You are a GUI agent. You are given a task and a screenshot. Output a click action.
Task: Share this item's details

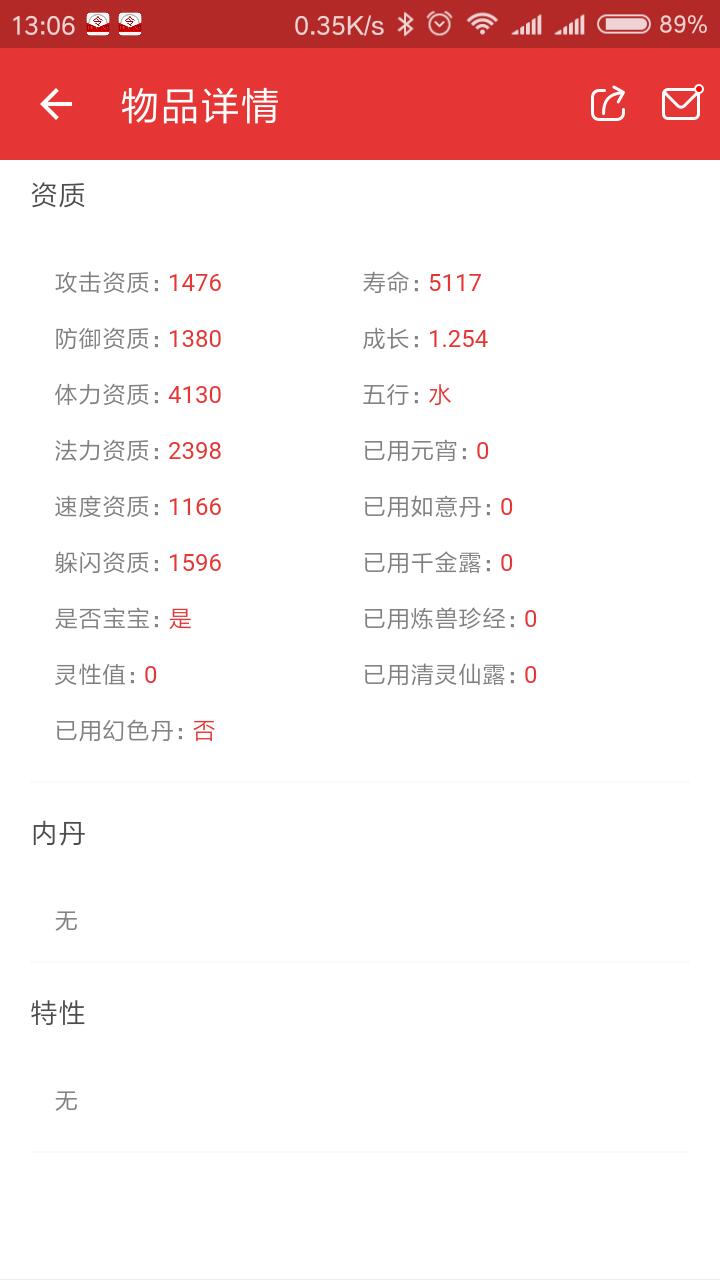pyautogui.click(x=608, y=104)
